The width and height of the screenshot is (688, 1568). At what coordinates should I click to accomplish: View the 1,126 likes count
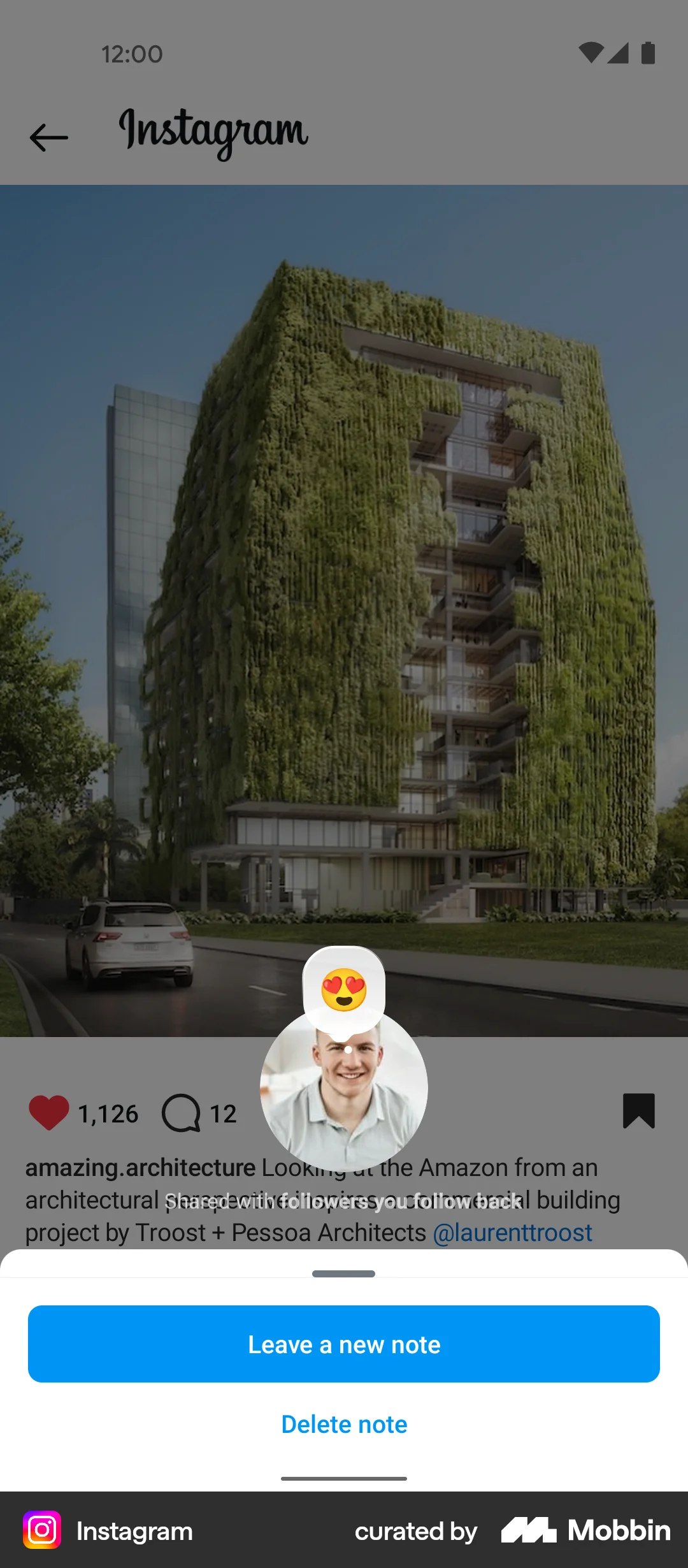point(107,1112)
